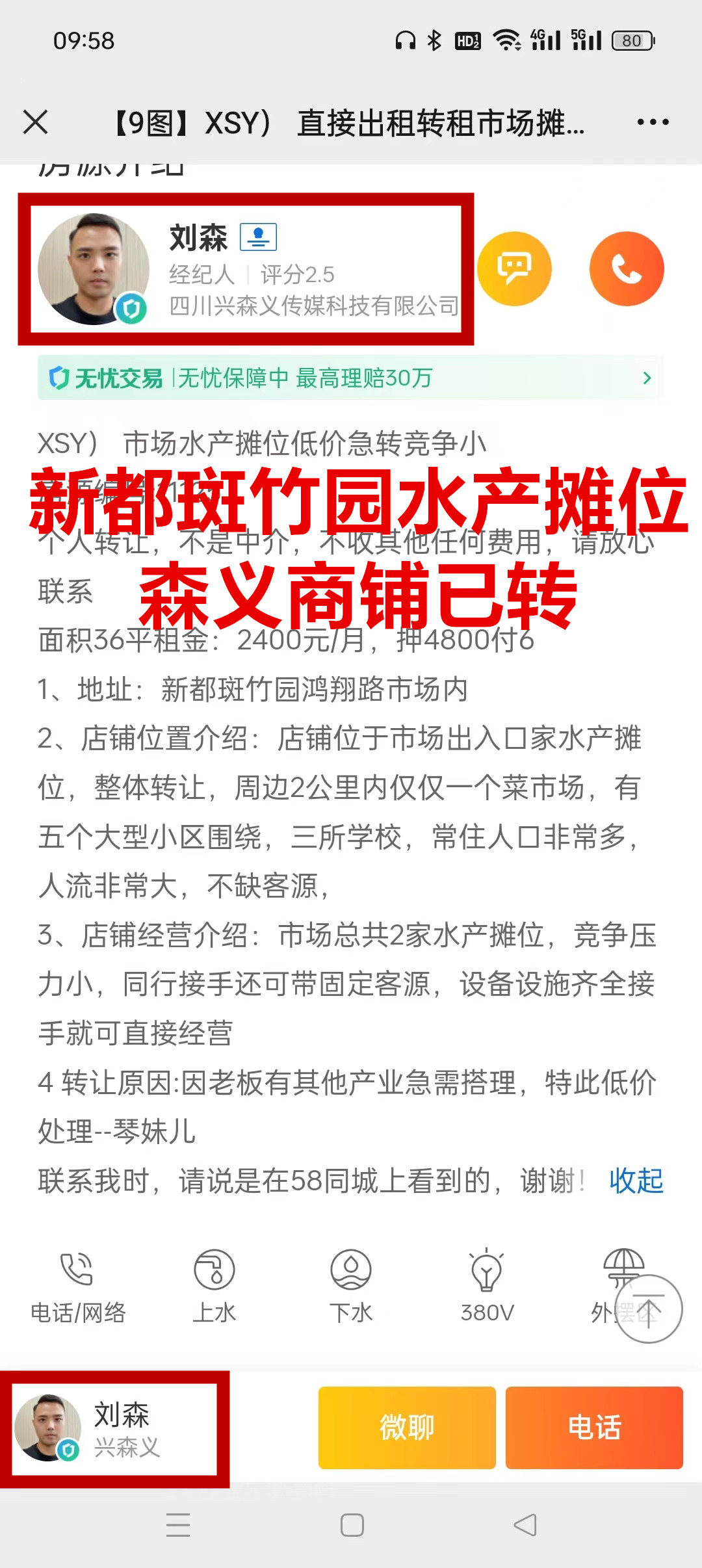Image resolution: width=702 pixels, height=1568 pixels.
Task: Go to the system home screen
Action: pos(352,1525)
